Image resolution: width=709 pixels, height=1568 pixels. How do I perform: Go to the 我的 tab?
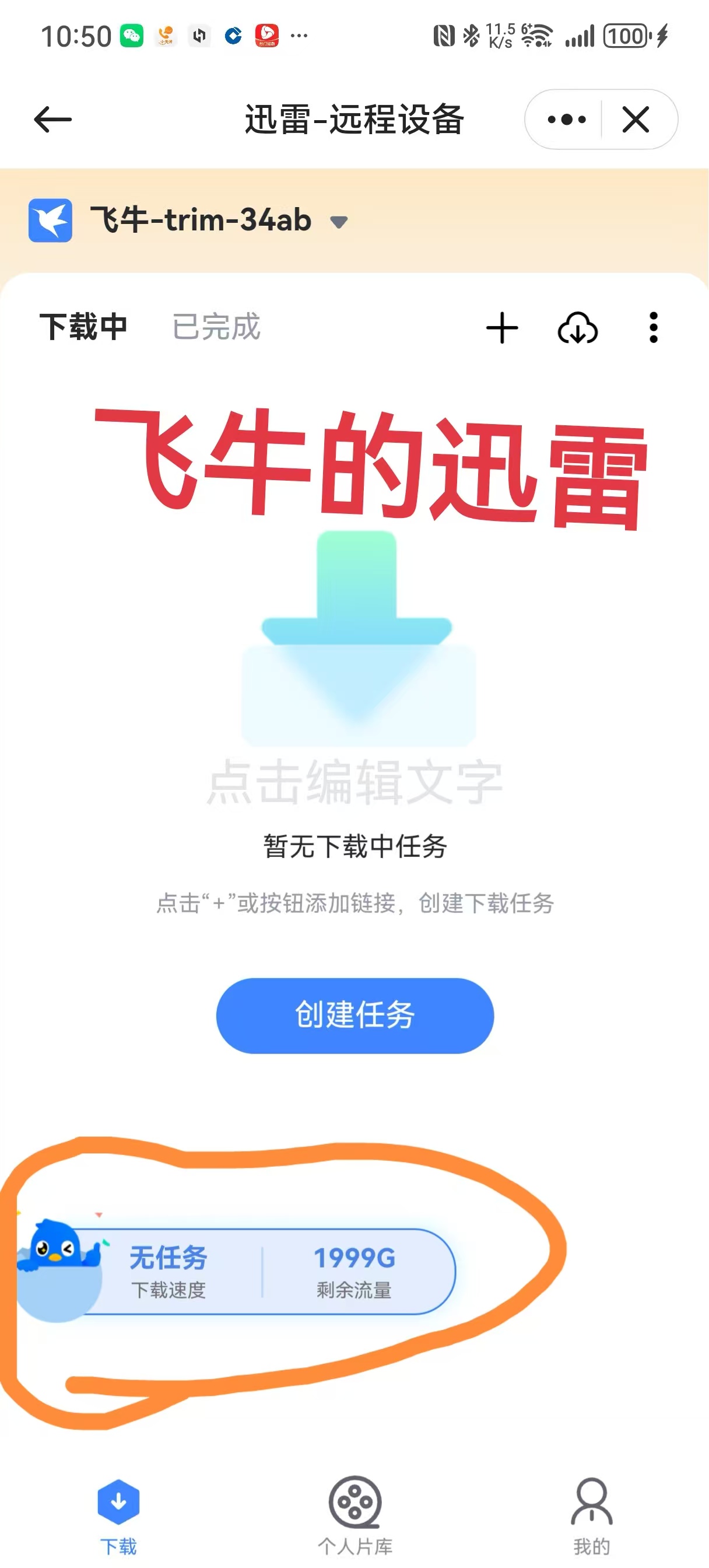pyautogui.click(x=591, y=1514)
